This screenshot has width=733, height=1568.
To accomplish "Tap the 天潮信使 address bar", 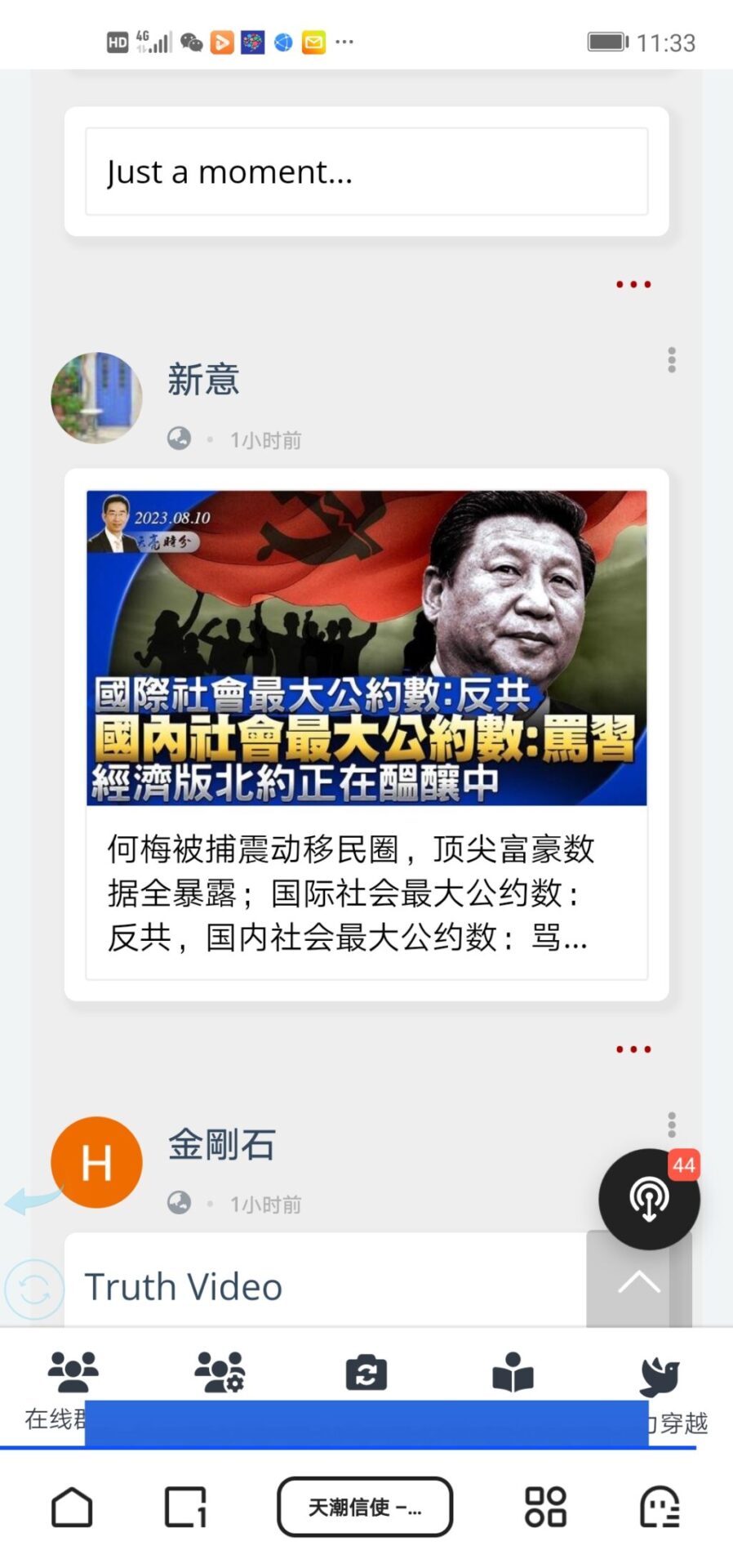I will [365, 1507].
